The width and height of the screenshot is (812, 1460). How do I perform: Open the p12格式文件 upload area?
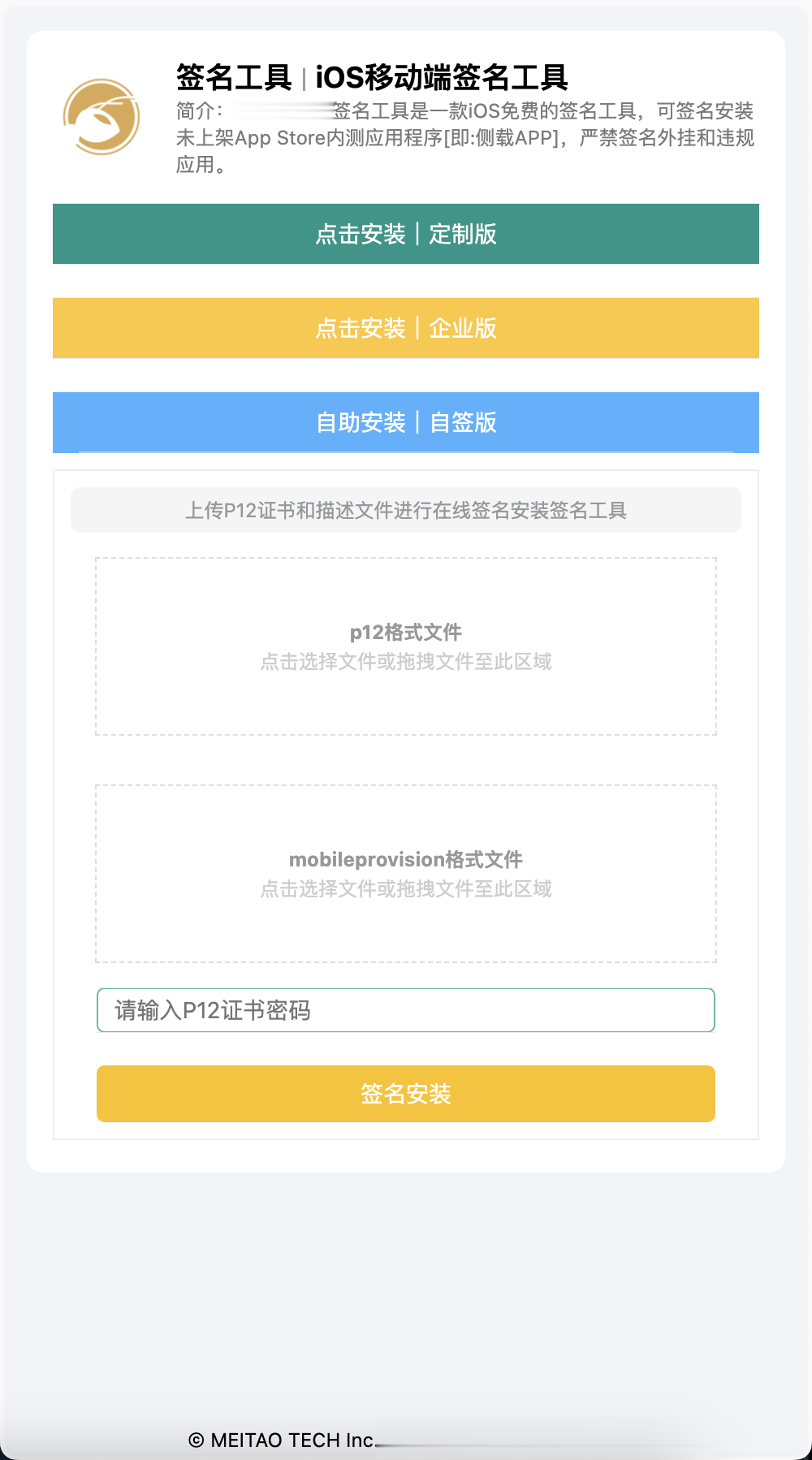click(405, 646)
